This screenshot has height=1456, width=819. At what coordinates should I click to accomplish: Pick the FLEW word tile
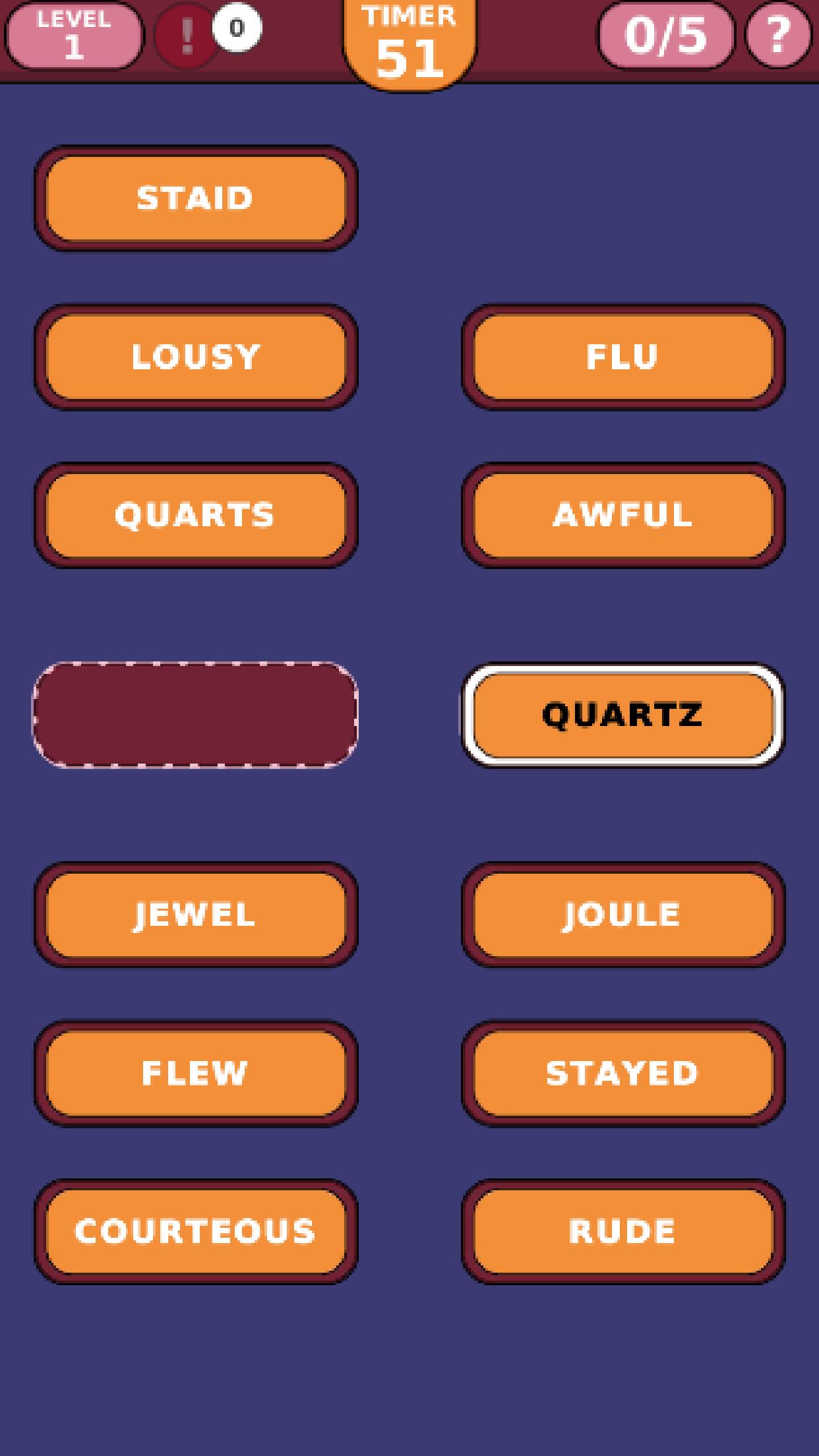coord(196,1073)
